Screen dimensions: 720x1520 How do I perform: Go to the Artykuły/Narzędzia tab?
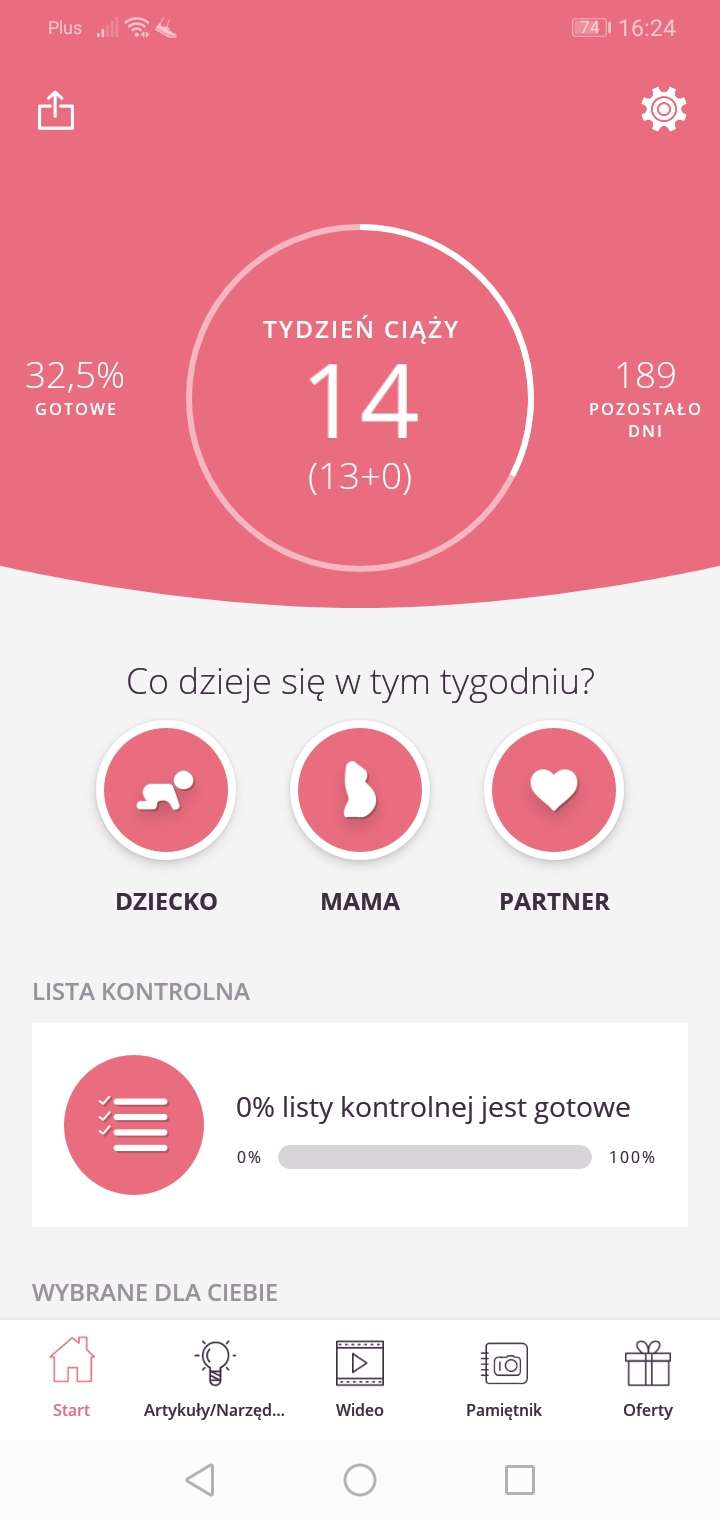214,1377
